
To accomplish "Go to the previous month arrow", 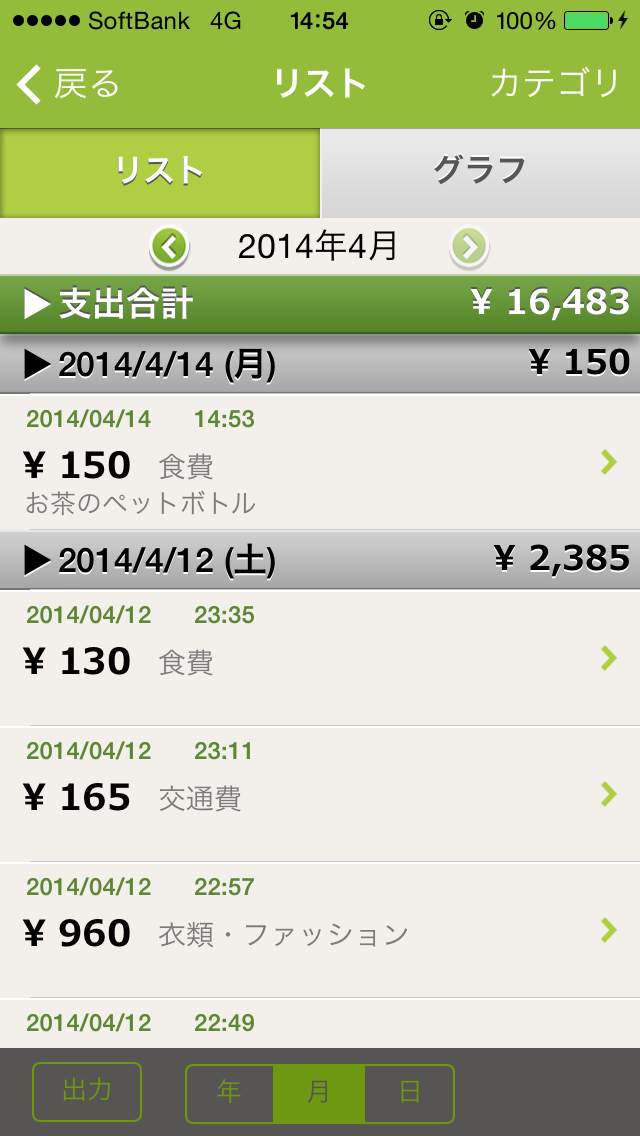I will coord(169,248).
